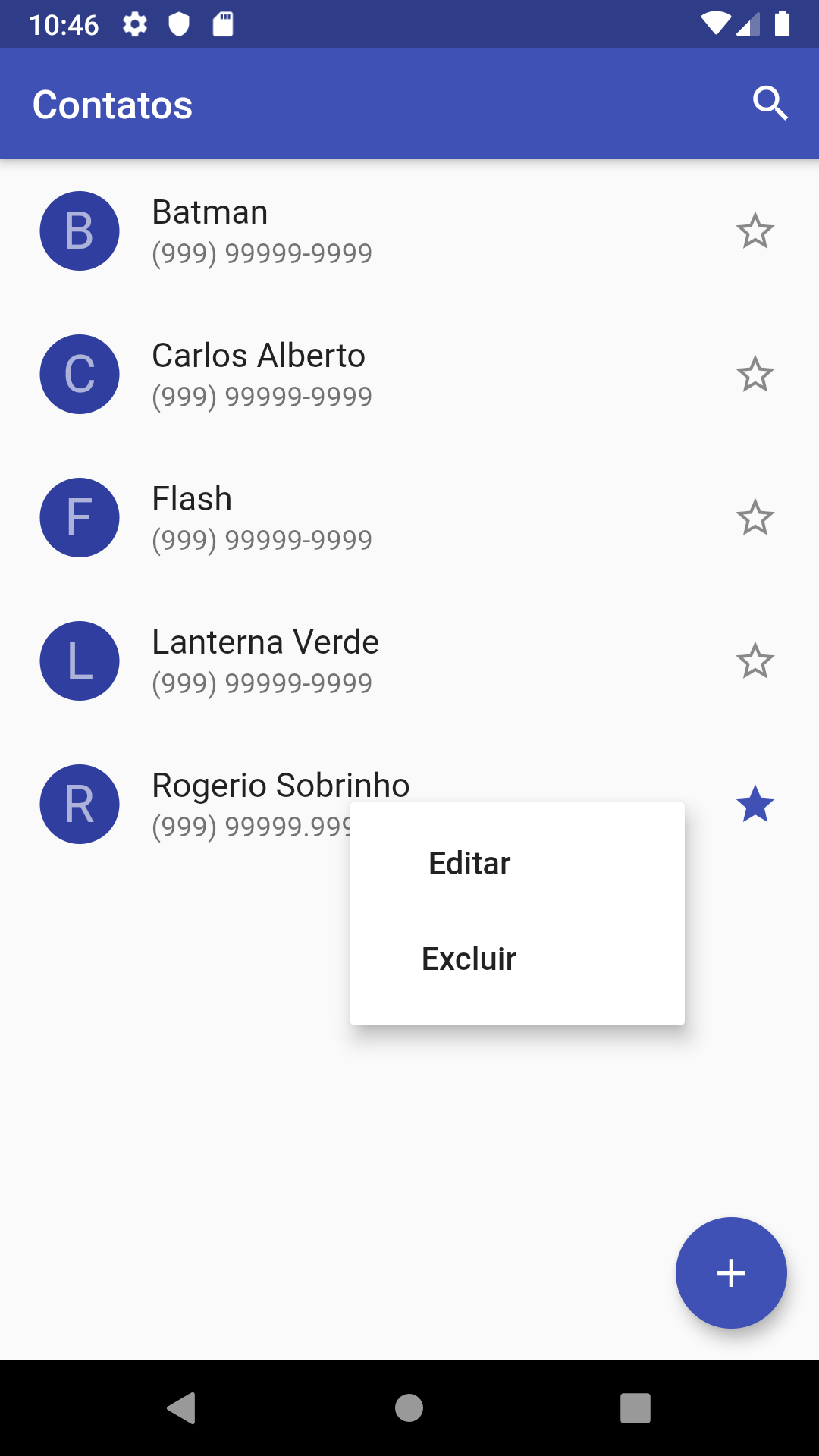Viewport: 819px width, 1456px height.
Task: Tap the Lanterna Verde avatar icon
Action: tap(79, 661)
